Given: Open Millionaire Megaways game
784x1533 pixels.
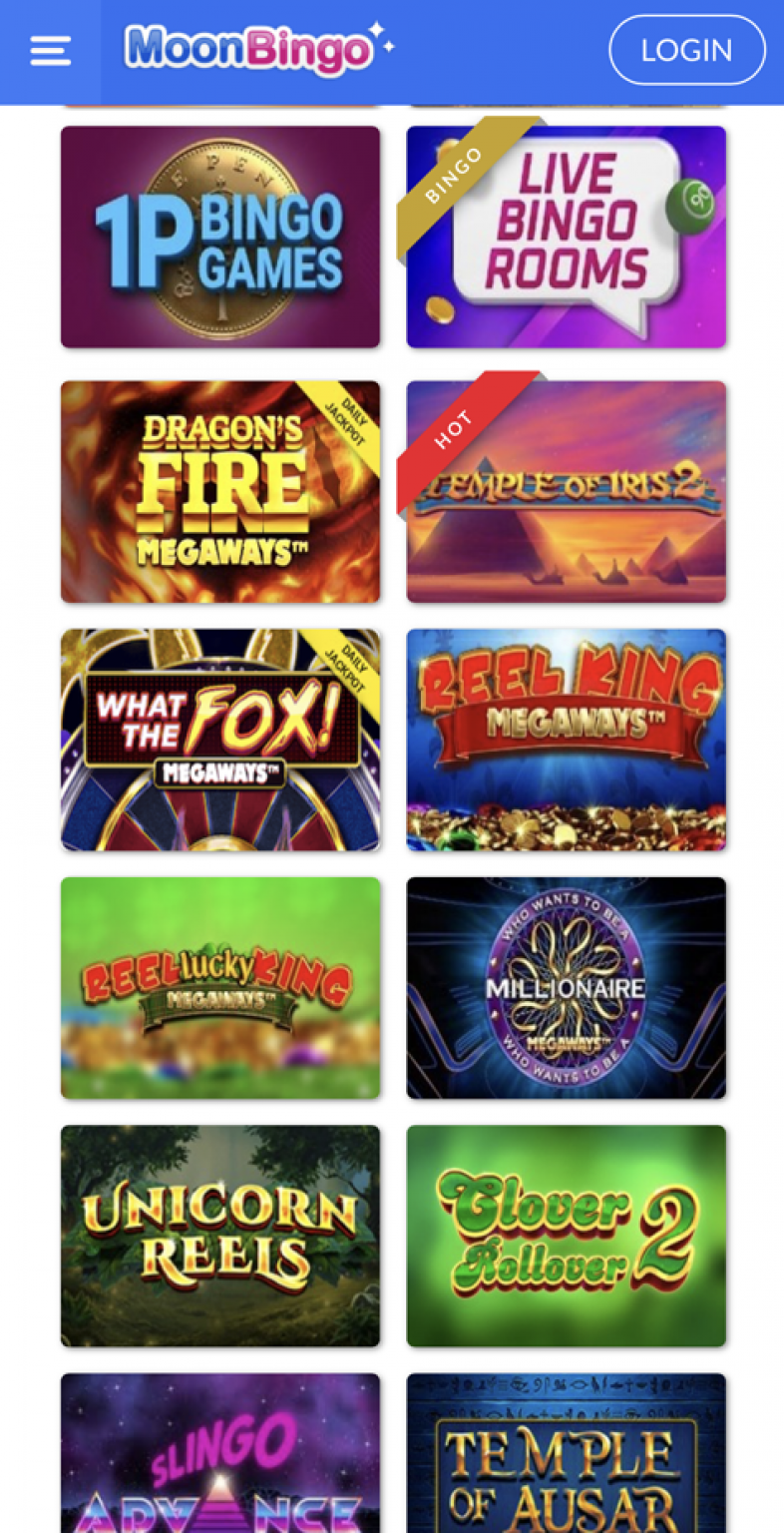Looking at the screenshot, I should 566,988.
